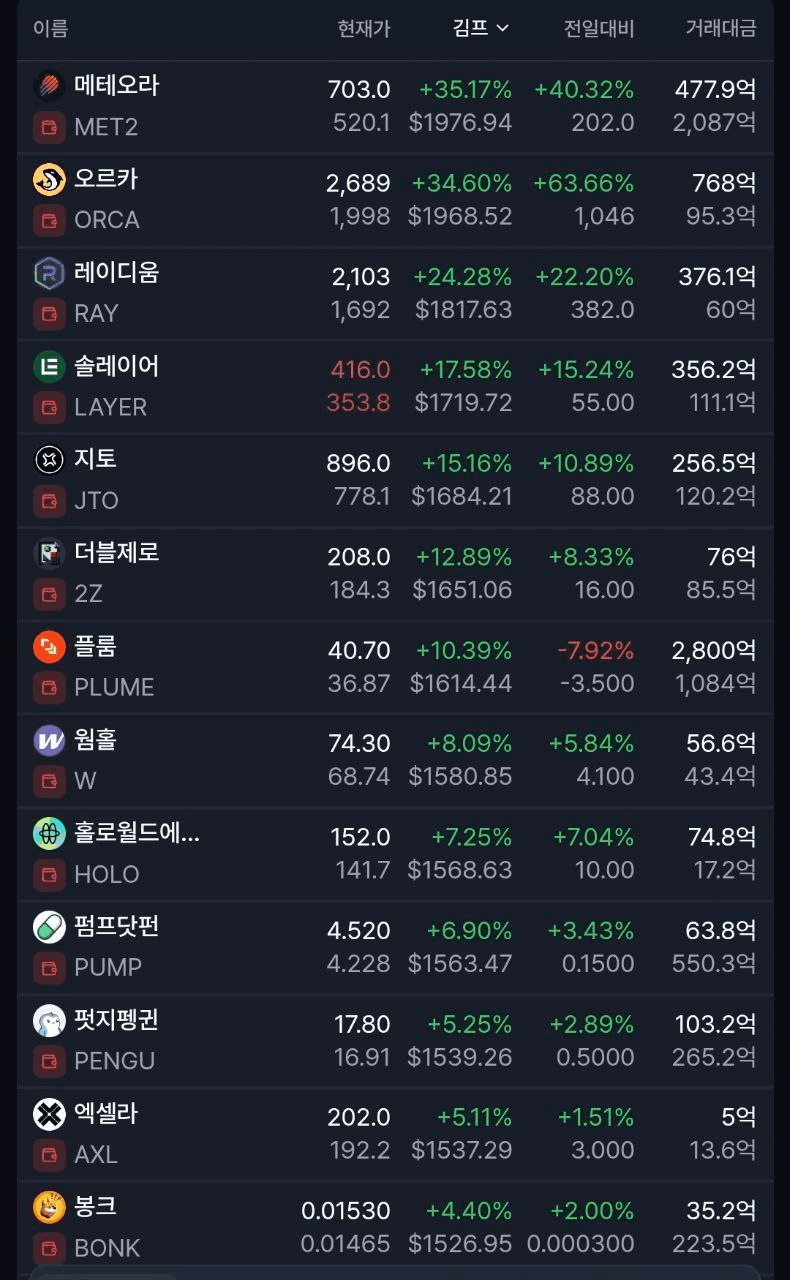790x1280 pixels.
Task: Select the 오르카 price row showing 2,689
Action: pyautogui.click(x=360, y=183)
